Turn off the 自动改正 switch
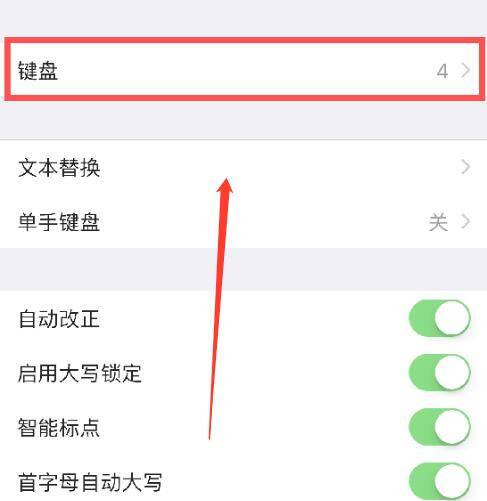Viewport: 487px width, 501px height. pyautogui.click(x=439, y=318)
